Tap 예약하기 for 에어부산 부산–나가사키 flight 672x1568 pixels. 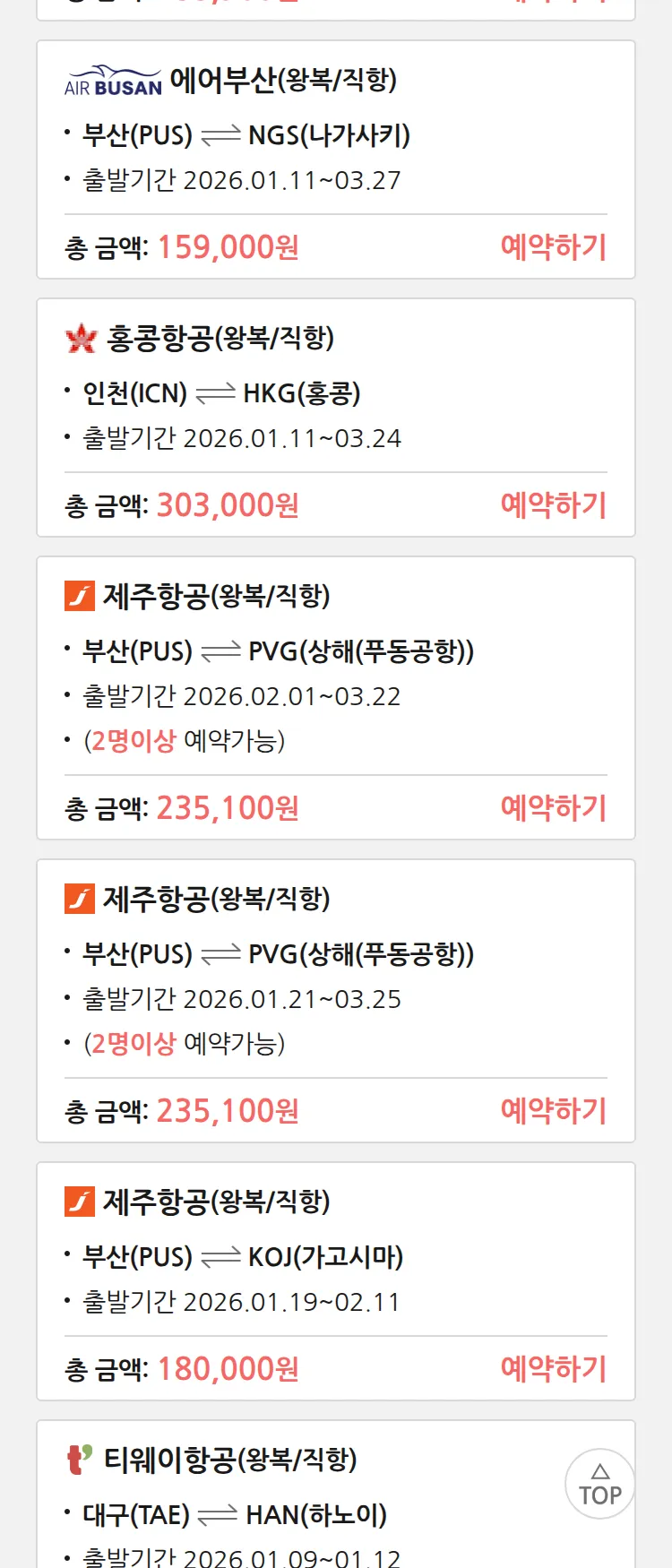[x=553, y=247]
